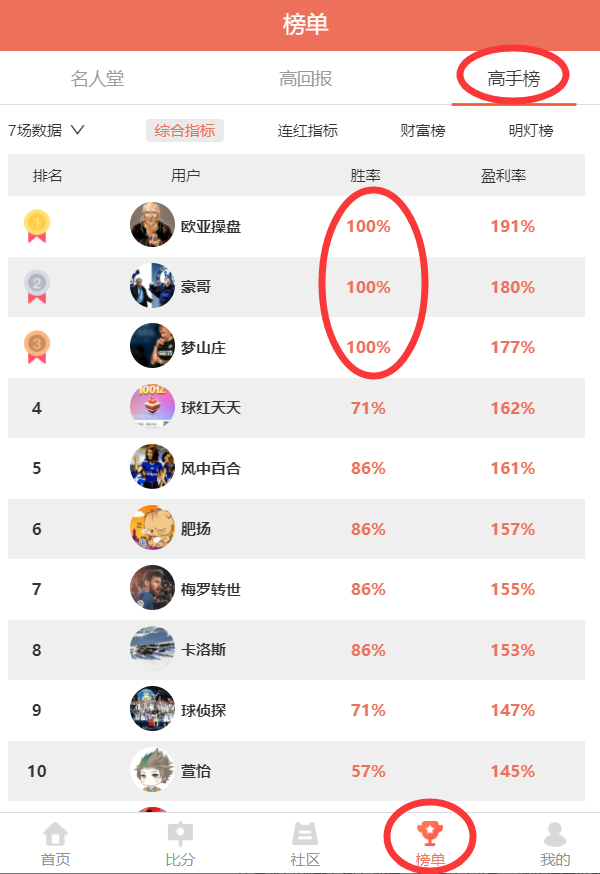Expand the 7场数据 dropdown
This screenshot has height=874, width=600.
click(46, 130)
